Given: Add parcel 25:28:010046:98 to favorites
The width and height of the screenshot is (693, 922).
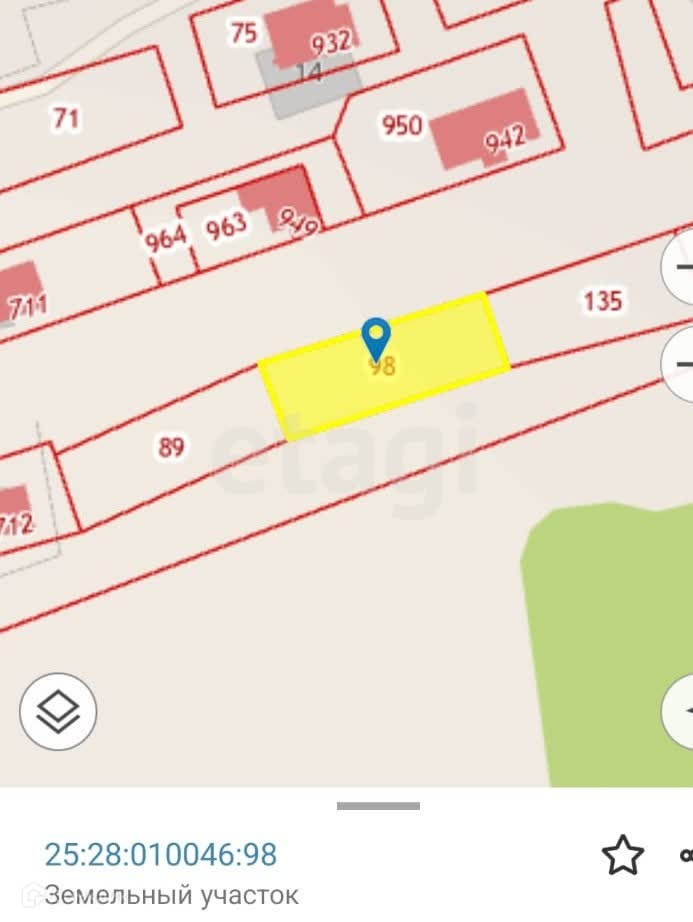Looking at the screenshot, I should [622, 856].
